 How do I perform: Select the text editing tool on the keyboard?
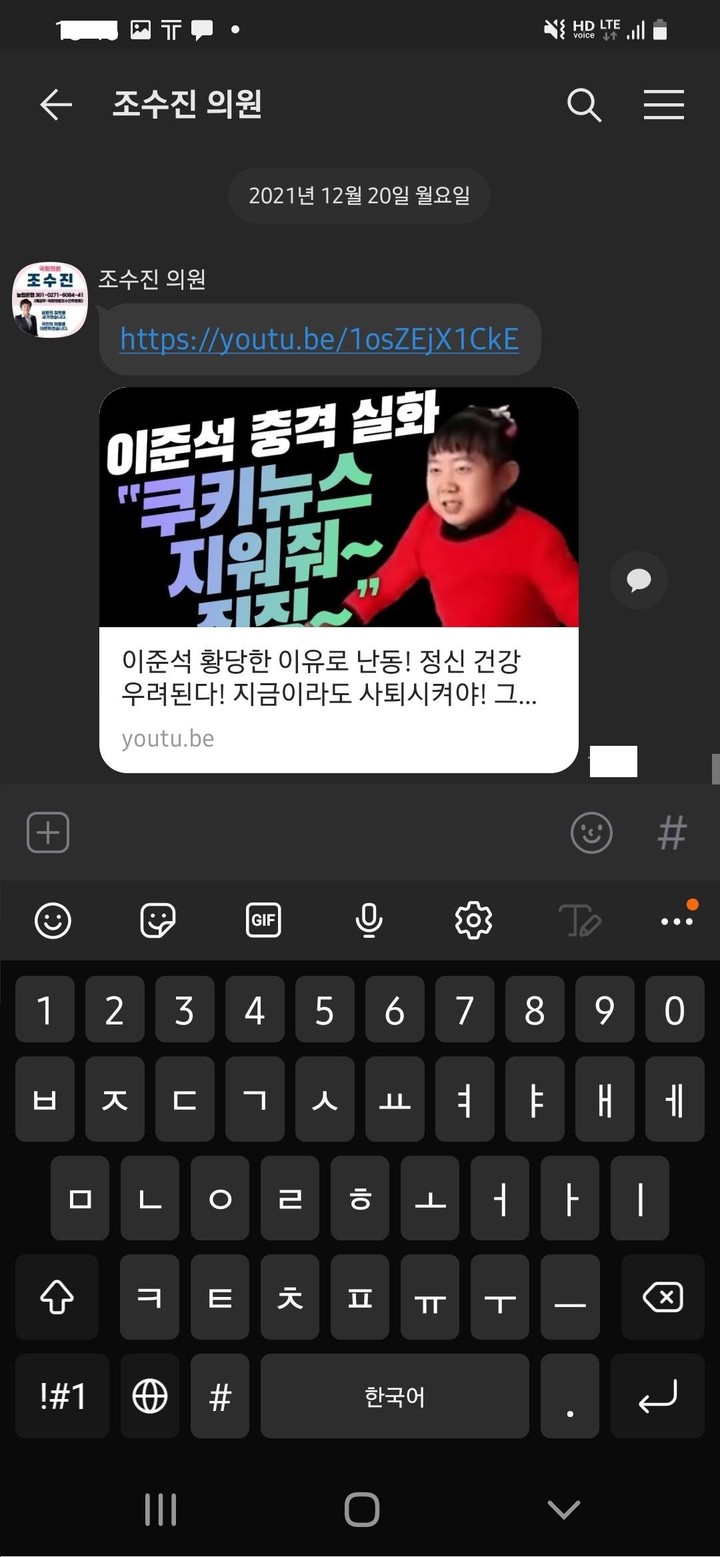[580, 919]
